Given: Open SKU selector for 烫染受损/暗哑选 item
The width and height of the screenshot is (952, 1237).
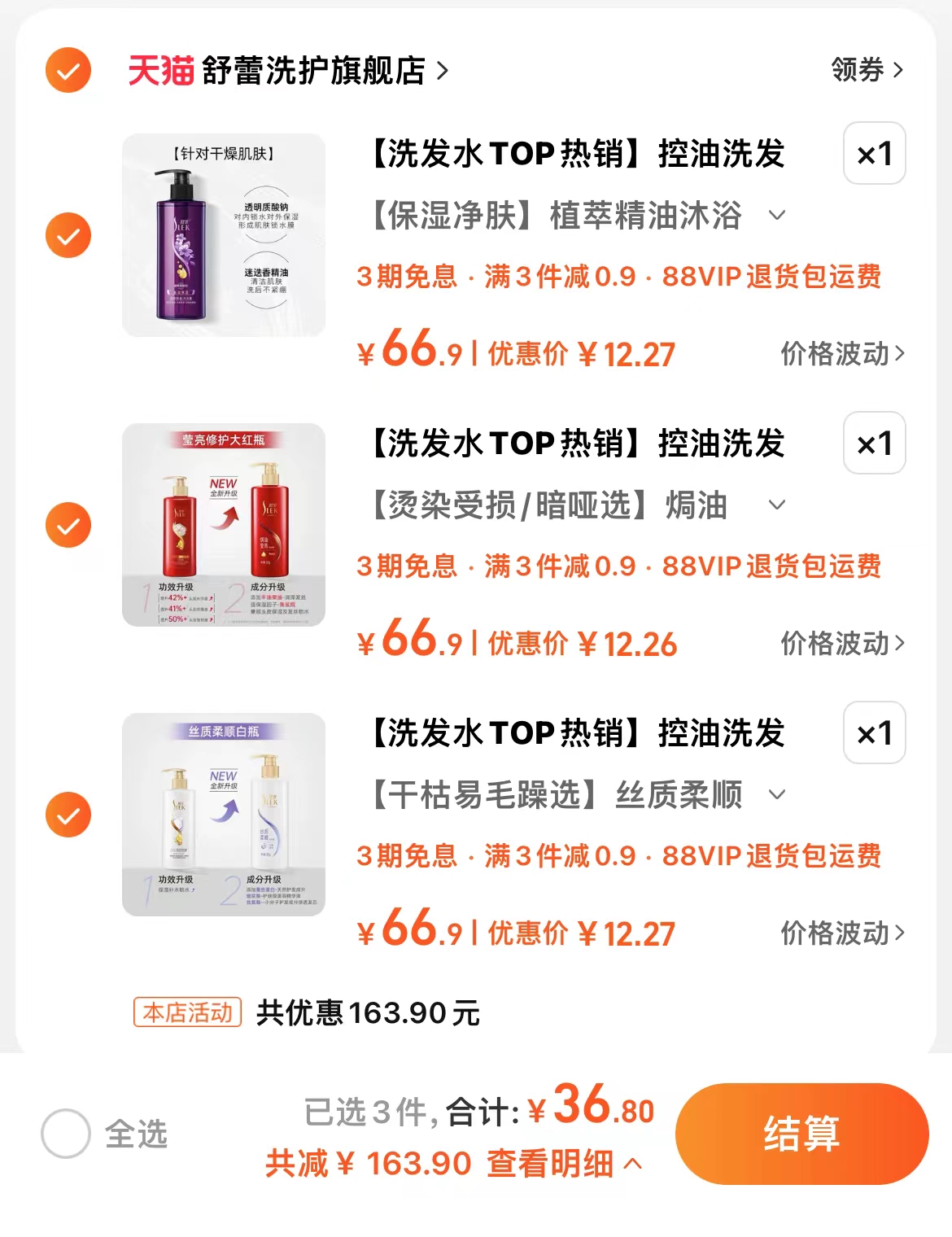Looking at the screenshot, I should tap(778, 506).
